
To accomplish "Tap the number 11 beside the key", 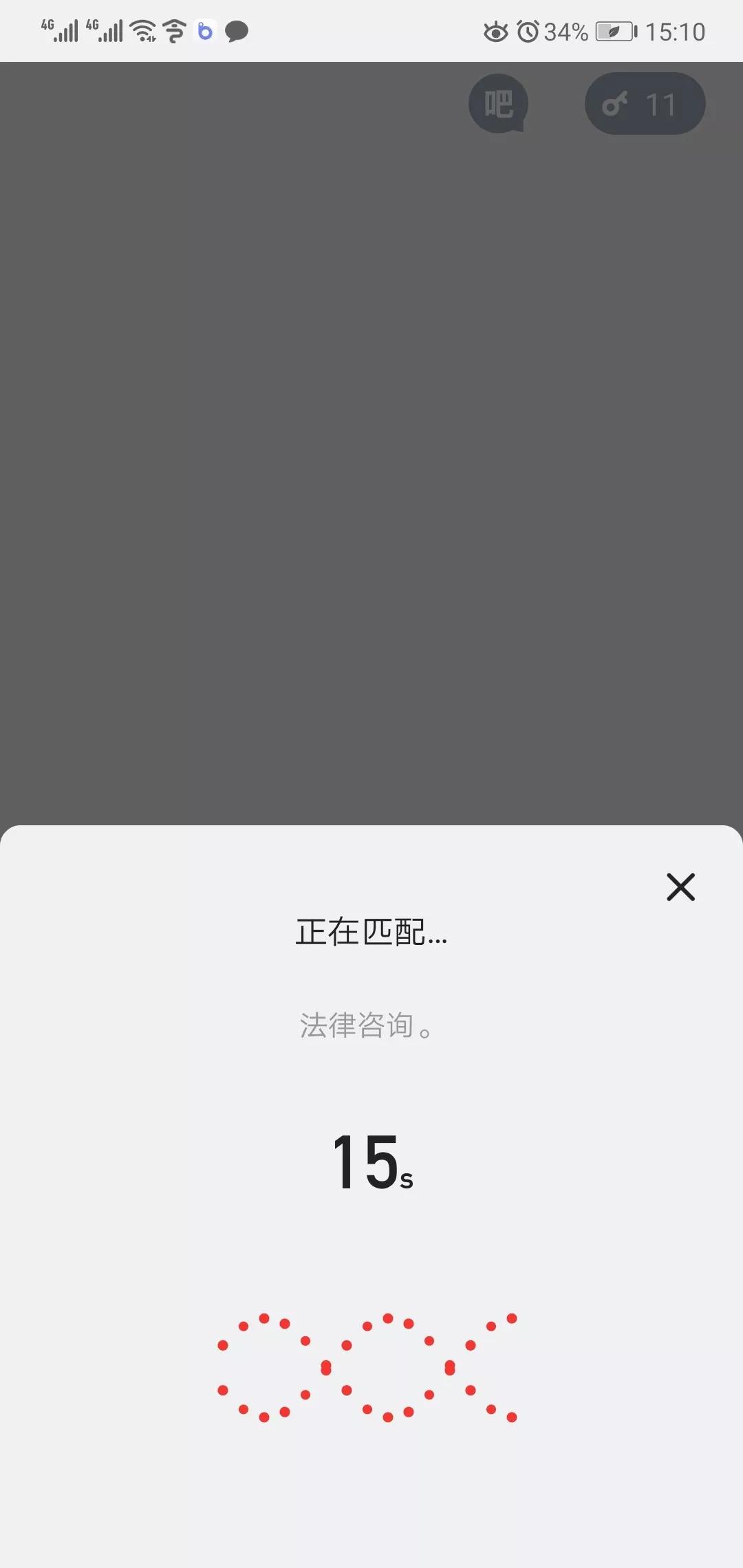I will coord(659,105).
